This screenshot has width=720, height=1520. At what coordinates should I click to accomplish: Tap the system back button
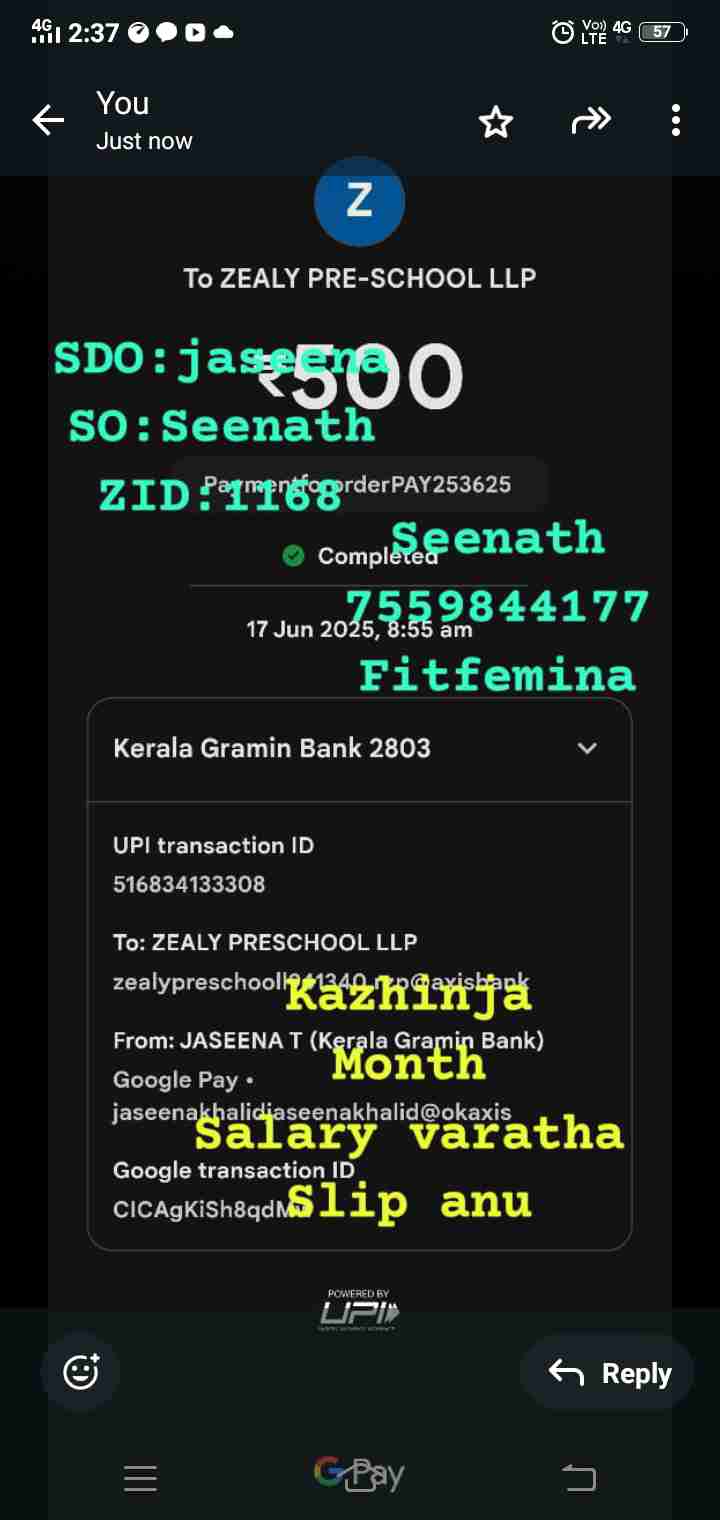(579, 1478)
